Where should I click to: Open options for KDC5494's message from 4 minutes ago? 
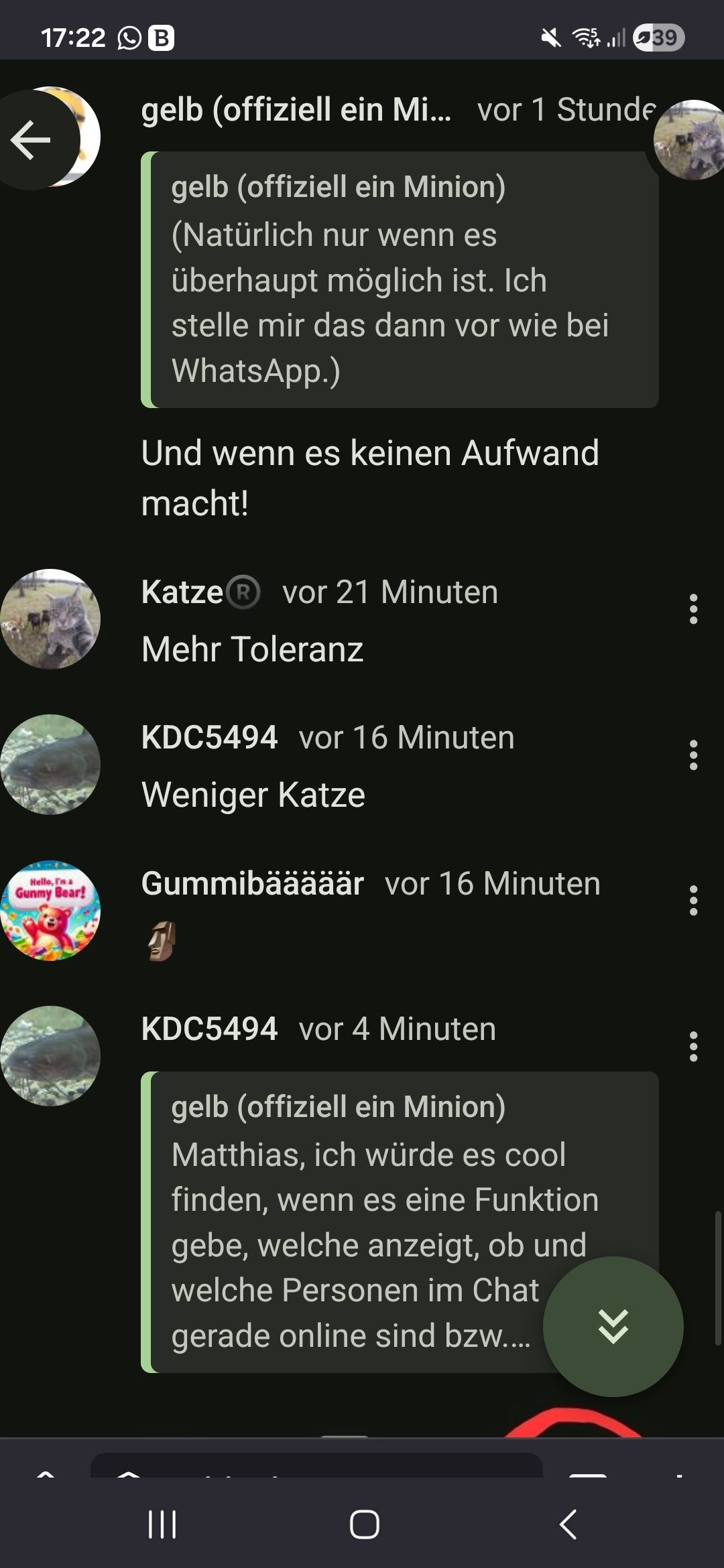[x=693, y=1046]
